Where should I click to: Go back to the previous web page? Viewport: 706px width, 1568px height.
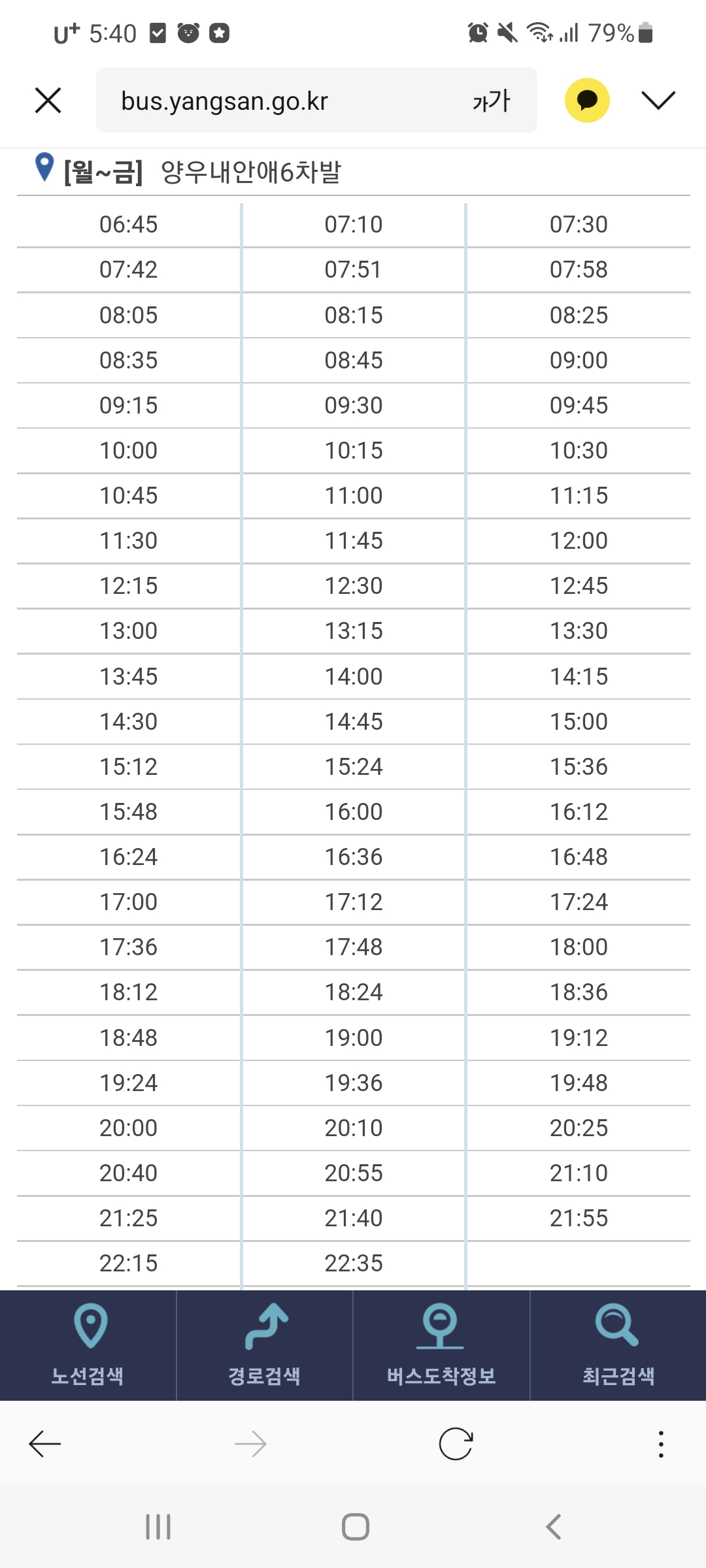pos(45,1444)
